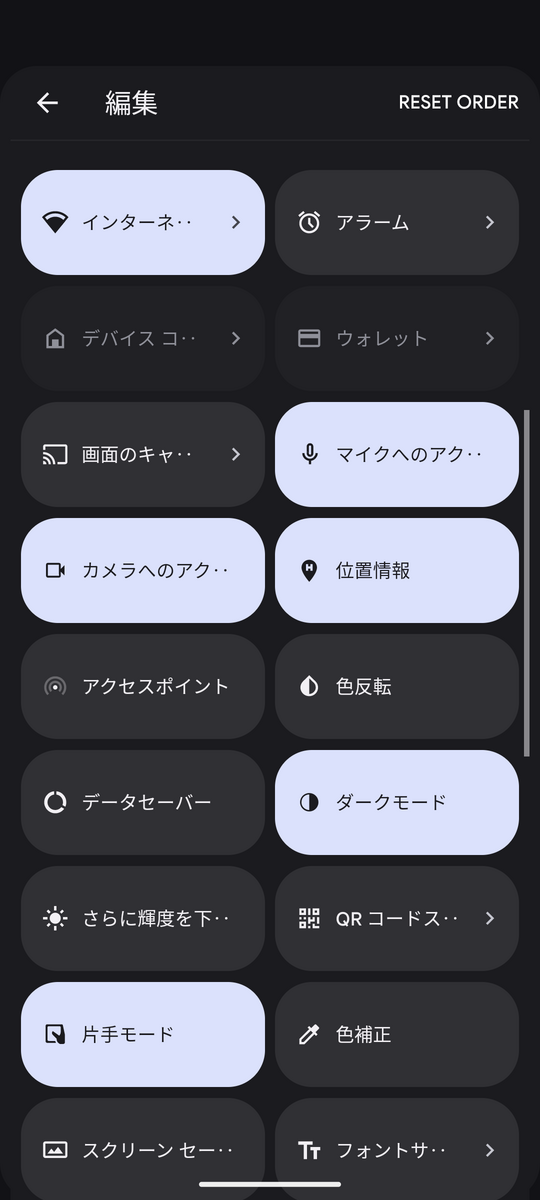Tap RESET ORDER button
Screen dimensions: 540x1200
(x=458, y=103)
